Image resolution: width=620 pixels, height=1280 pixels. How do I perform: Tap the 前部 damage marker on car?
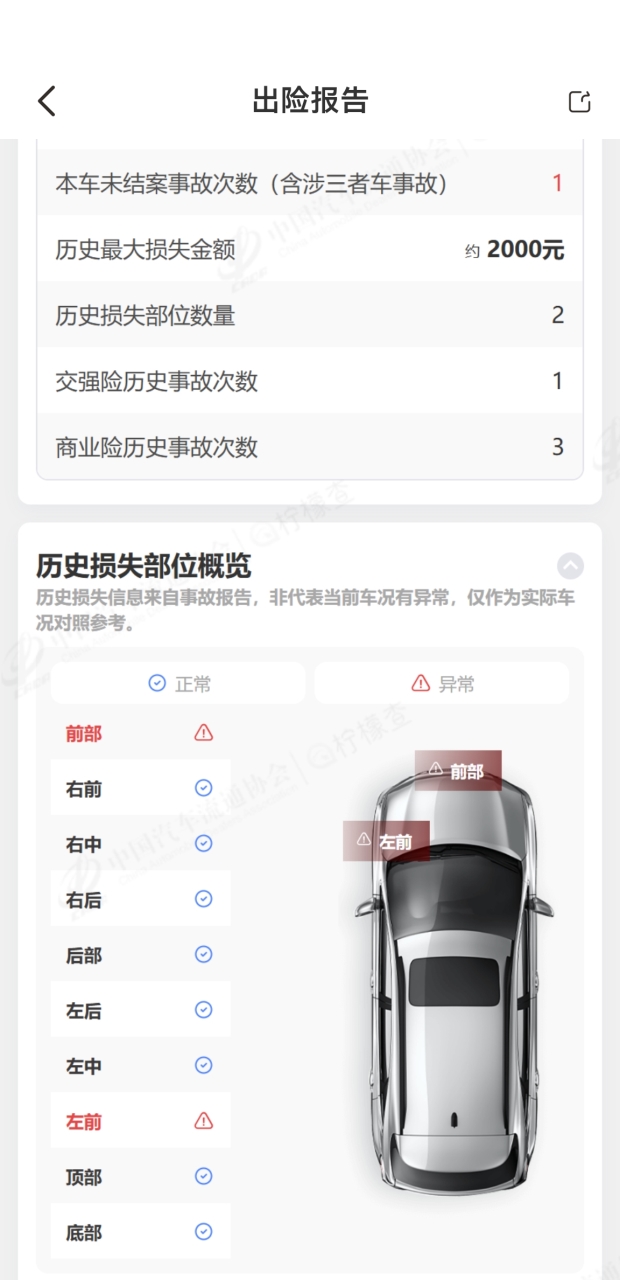[458, 770]
